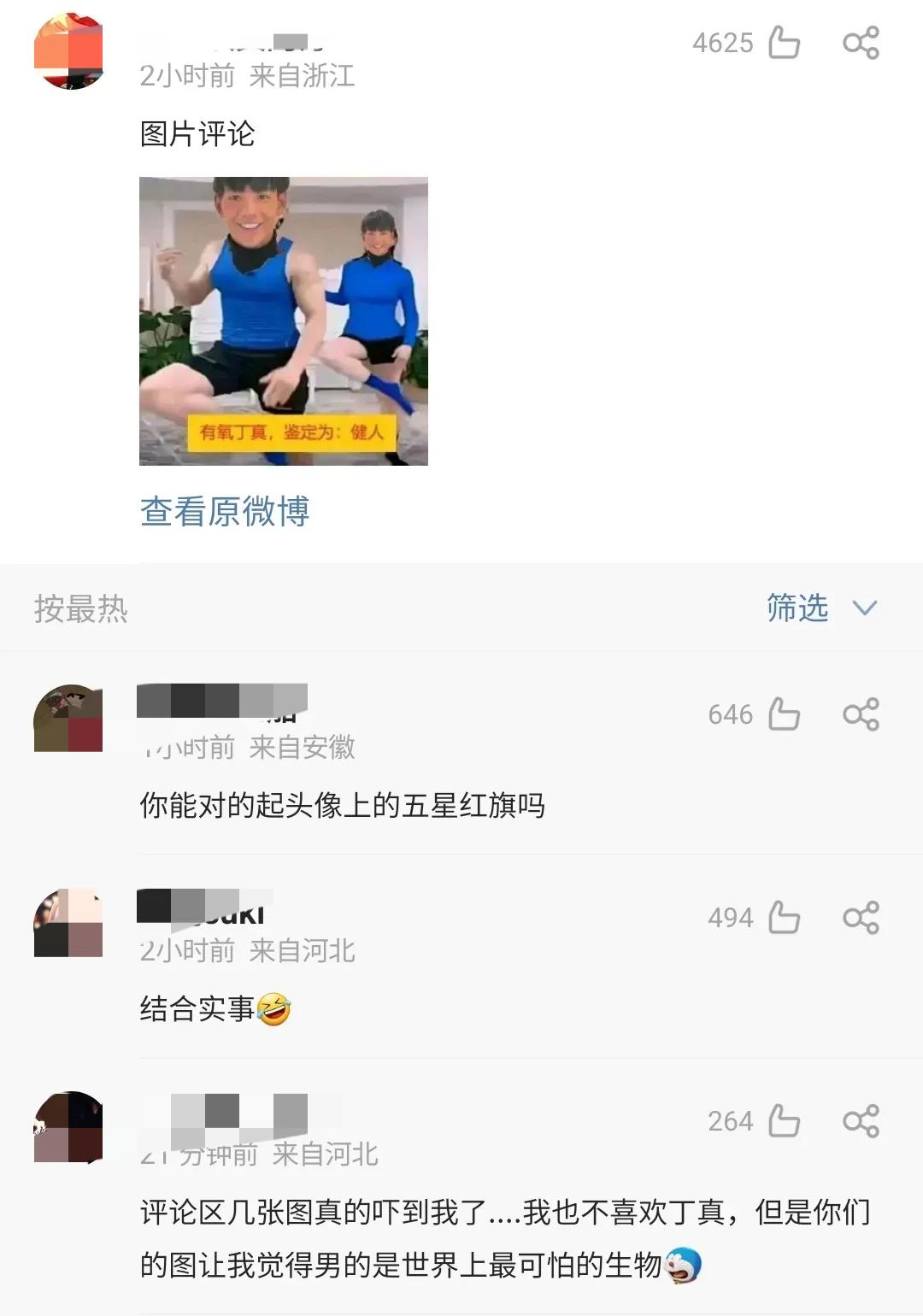
Task: Share the reply about 五星红旗
Action: pyautogui.click(x=861, y=714)
